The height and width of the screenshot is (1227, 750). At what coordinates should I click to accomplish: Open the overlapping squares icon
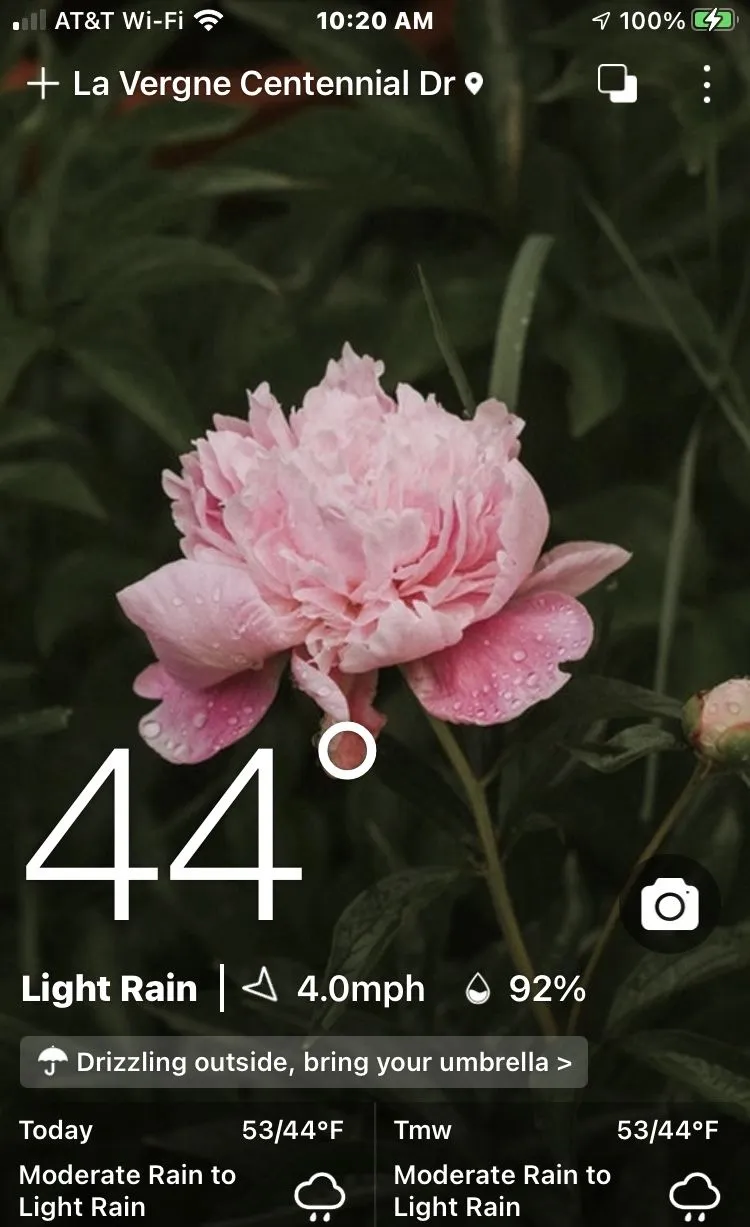(617, 84)
